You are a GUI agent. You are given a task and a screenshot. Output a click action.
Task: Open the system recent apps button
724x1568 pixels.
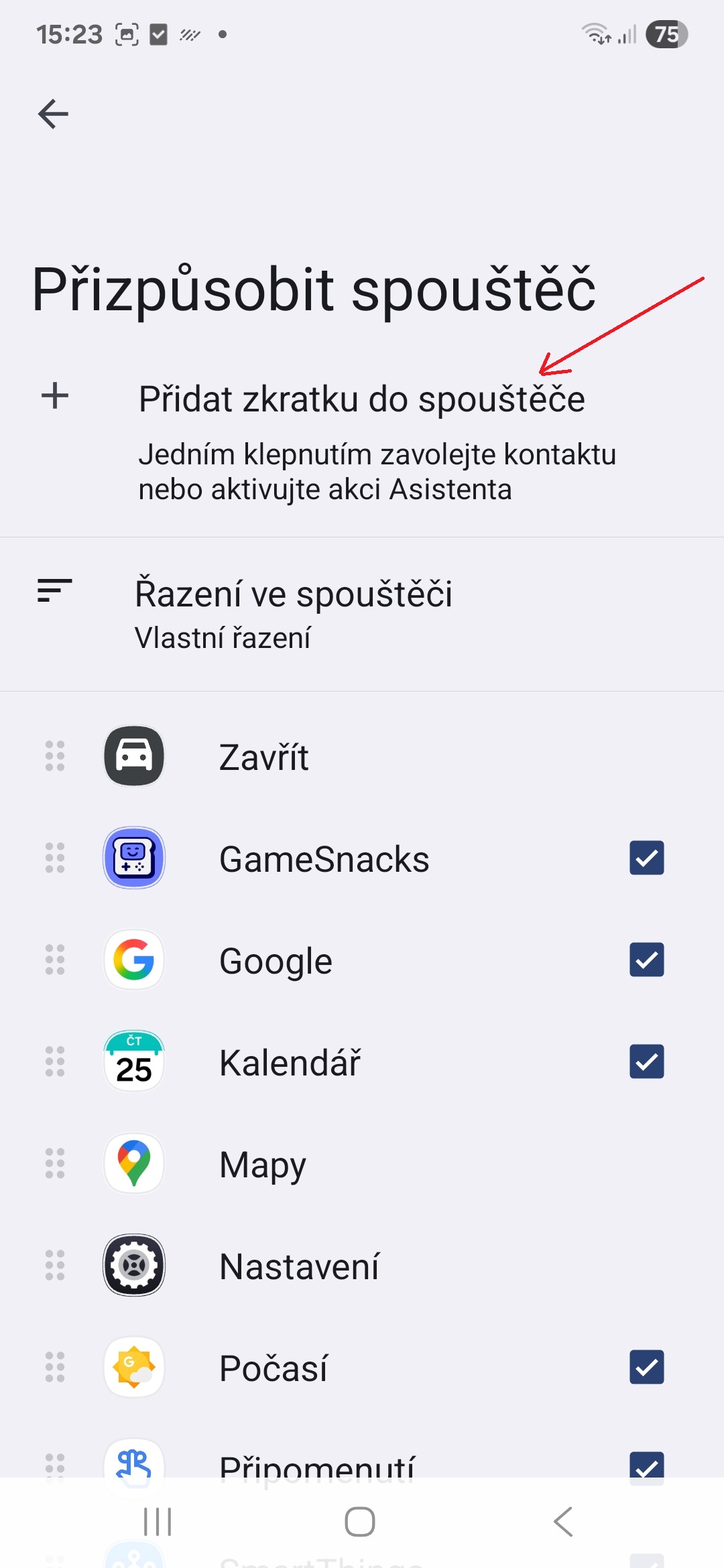click(158, 1522)
